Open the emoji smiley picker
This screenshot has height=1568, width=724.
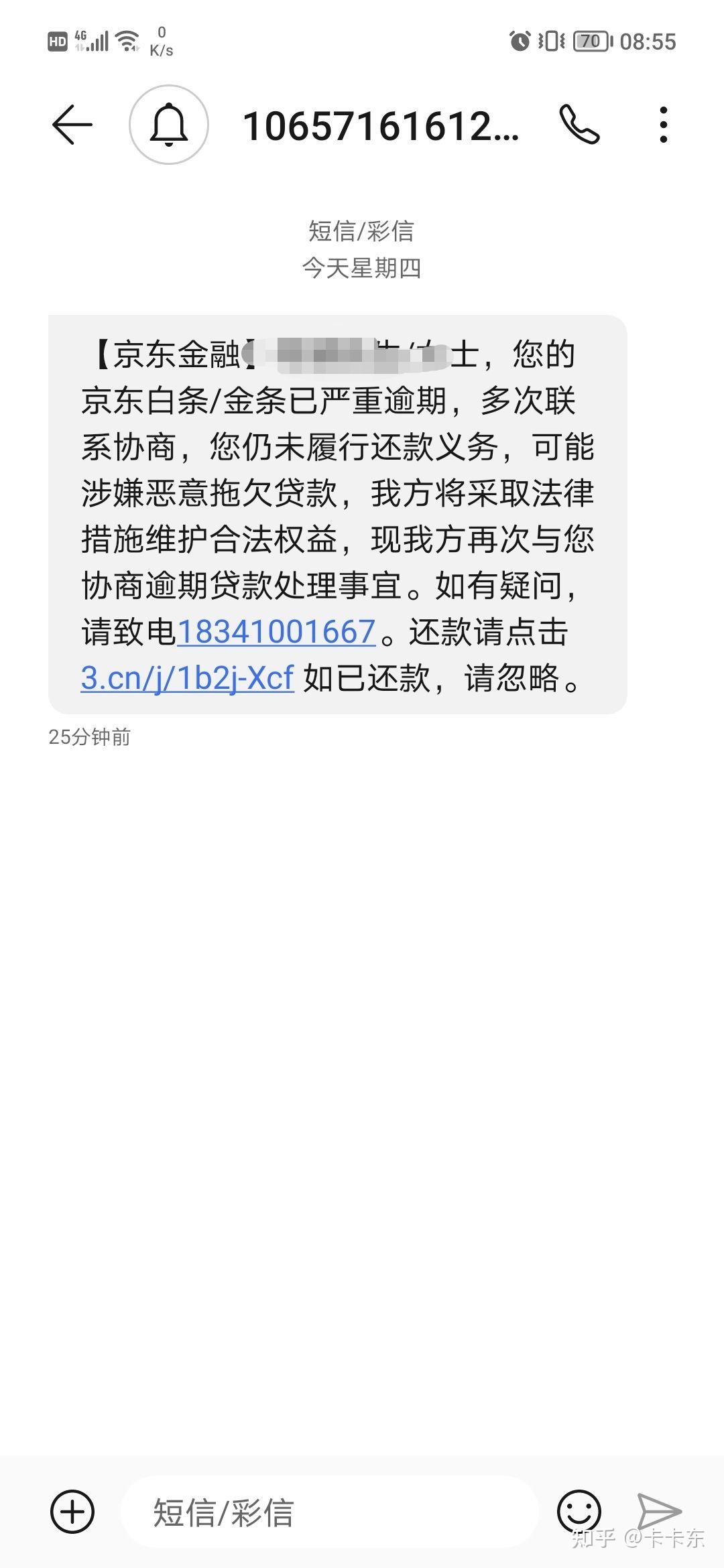point(579,1512)
